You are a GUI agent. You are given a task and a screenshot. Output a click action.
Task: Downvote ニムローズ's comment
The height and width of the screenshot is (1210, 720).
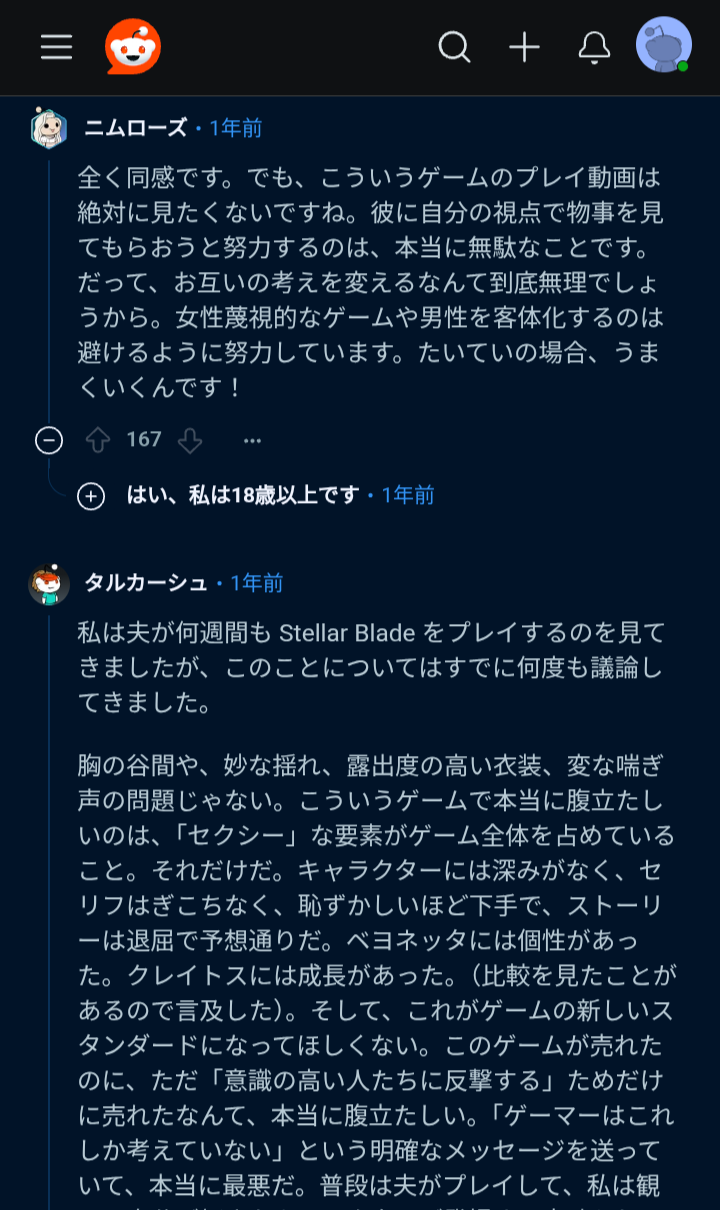(x=190, y=440)
